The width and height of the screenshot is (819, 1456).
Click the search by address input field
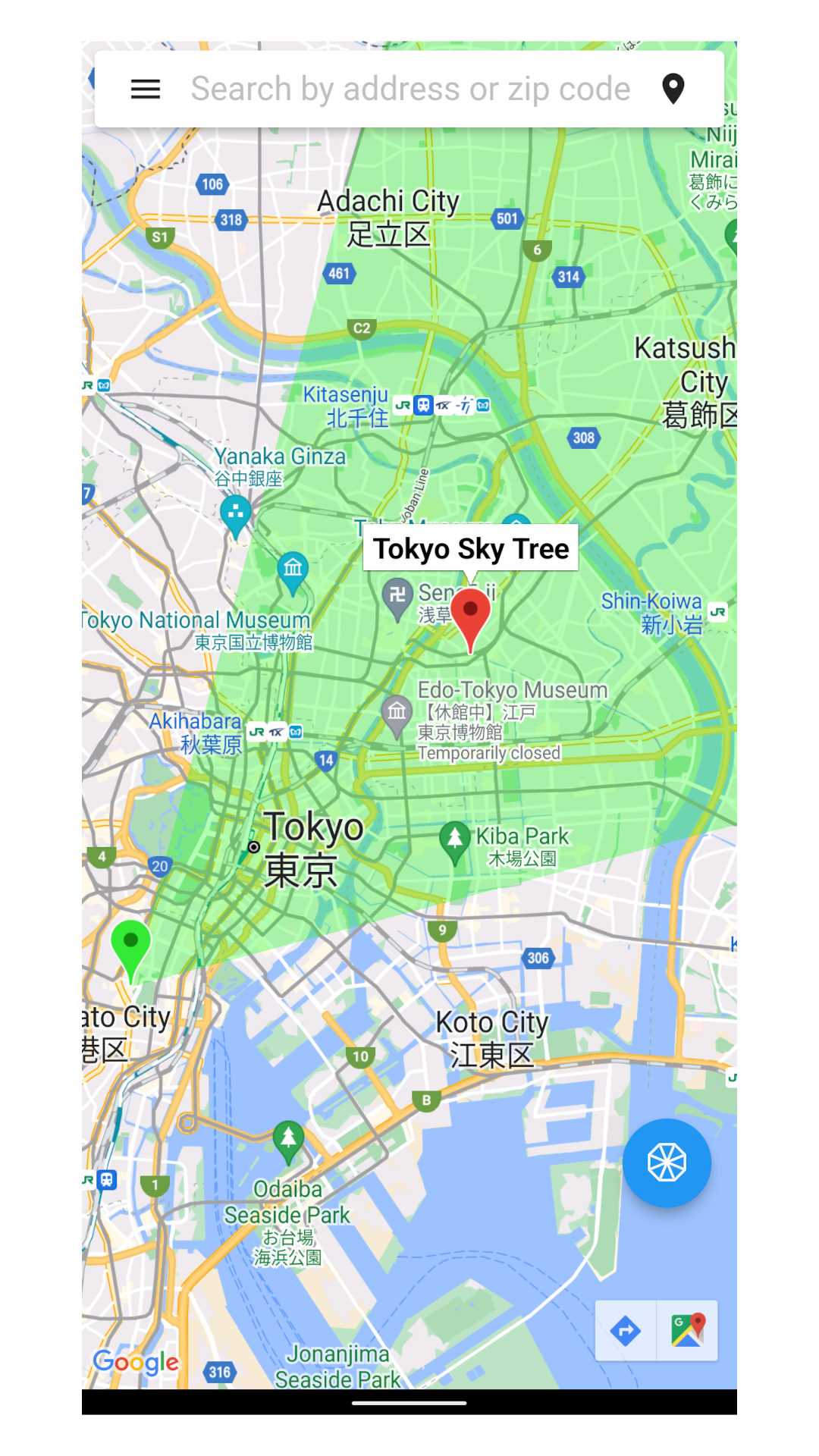pyautogui.click(x=409, y=88)
